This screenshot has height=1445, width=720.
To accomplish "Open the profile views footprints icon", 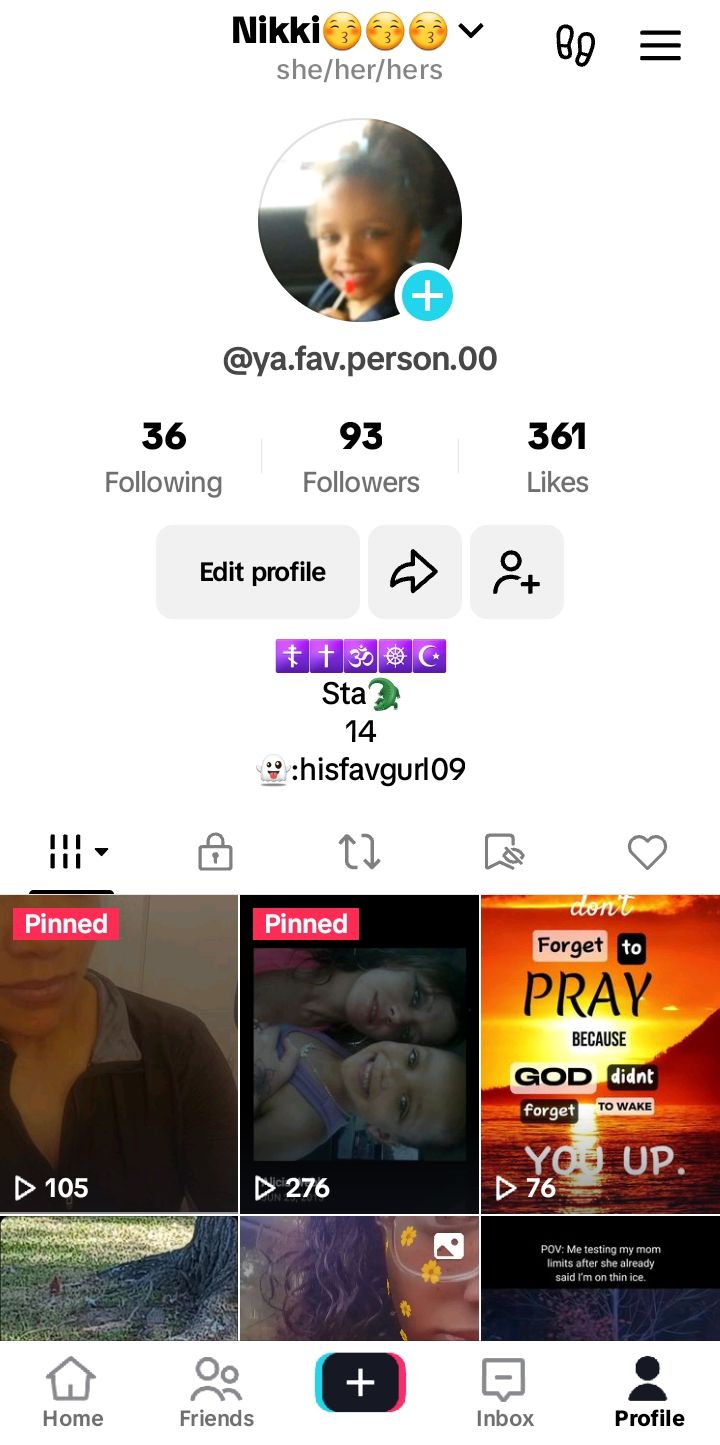I will [575, 45].
